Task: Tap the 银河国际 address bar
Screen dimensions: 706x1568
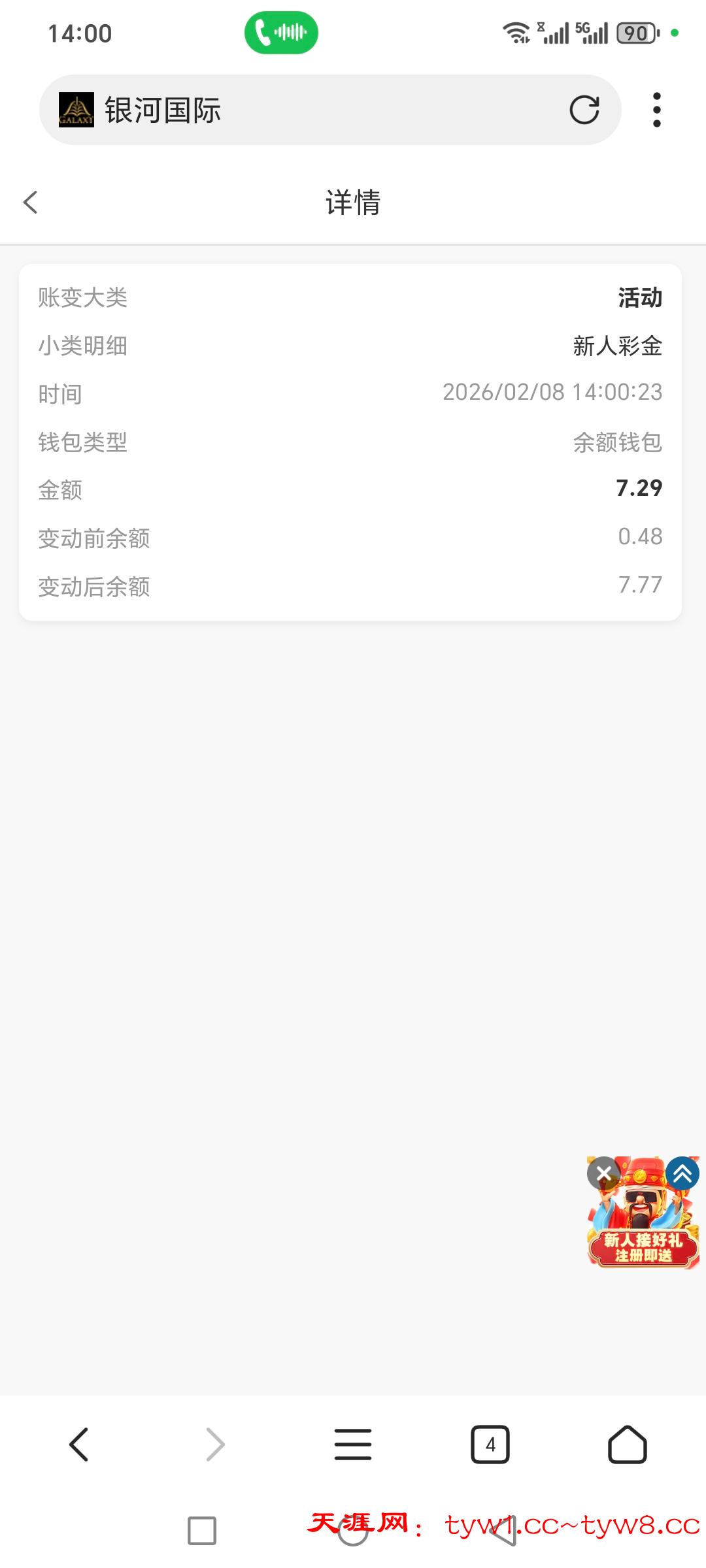Action: (x=327, y=110)
